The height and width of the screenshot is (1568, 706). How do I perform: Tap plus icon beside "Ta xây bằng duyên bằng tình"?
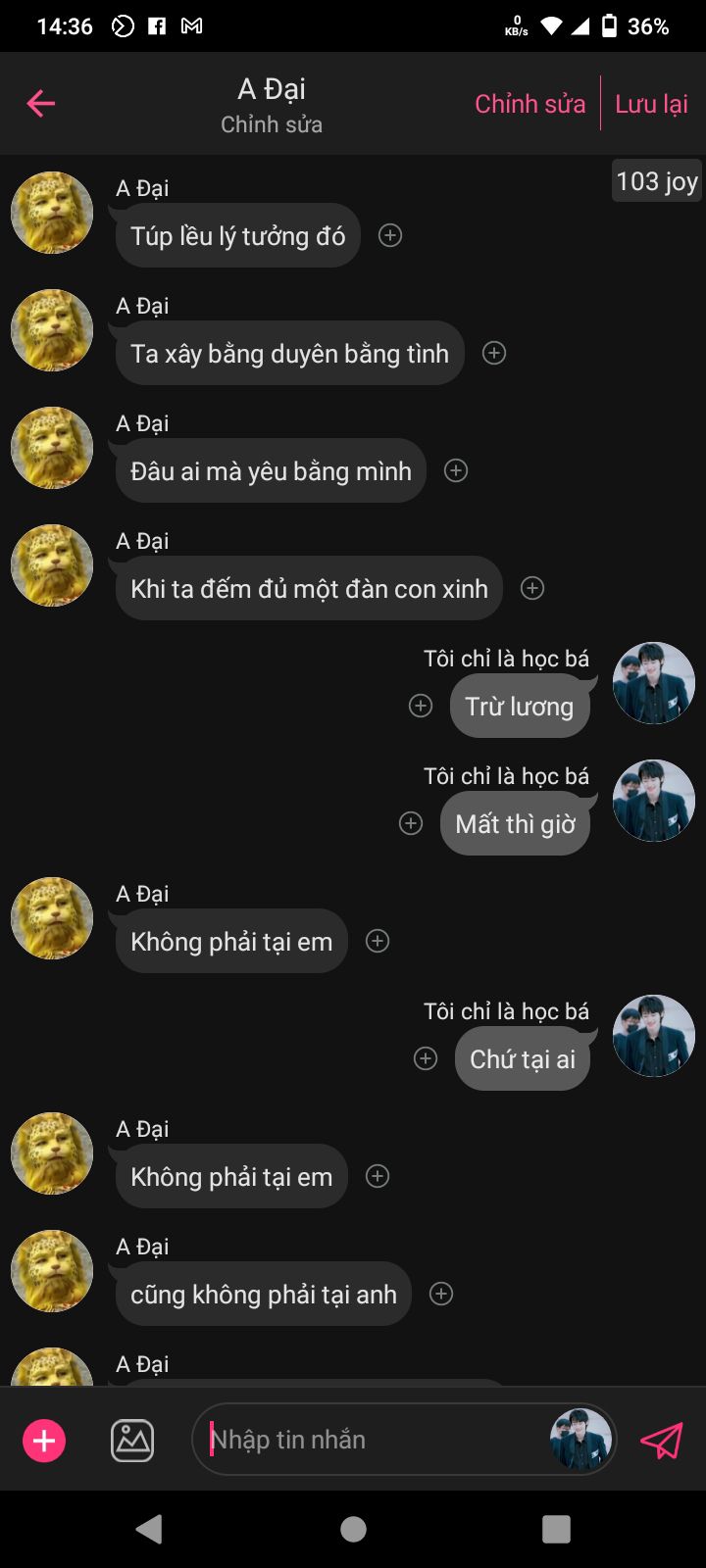click(x=494, y=353)
